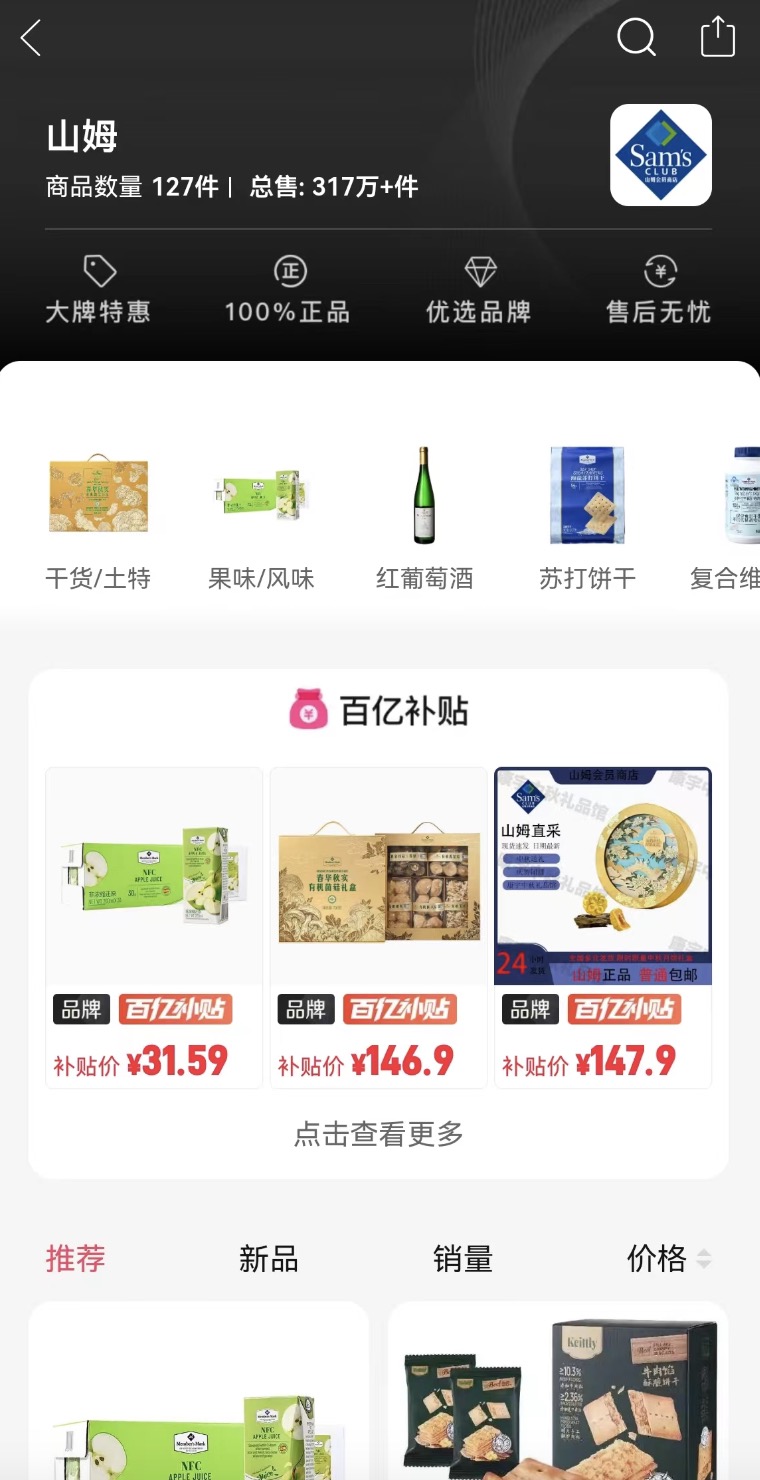Sort products by 价格

click(667, 1258)
